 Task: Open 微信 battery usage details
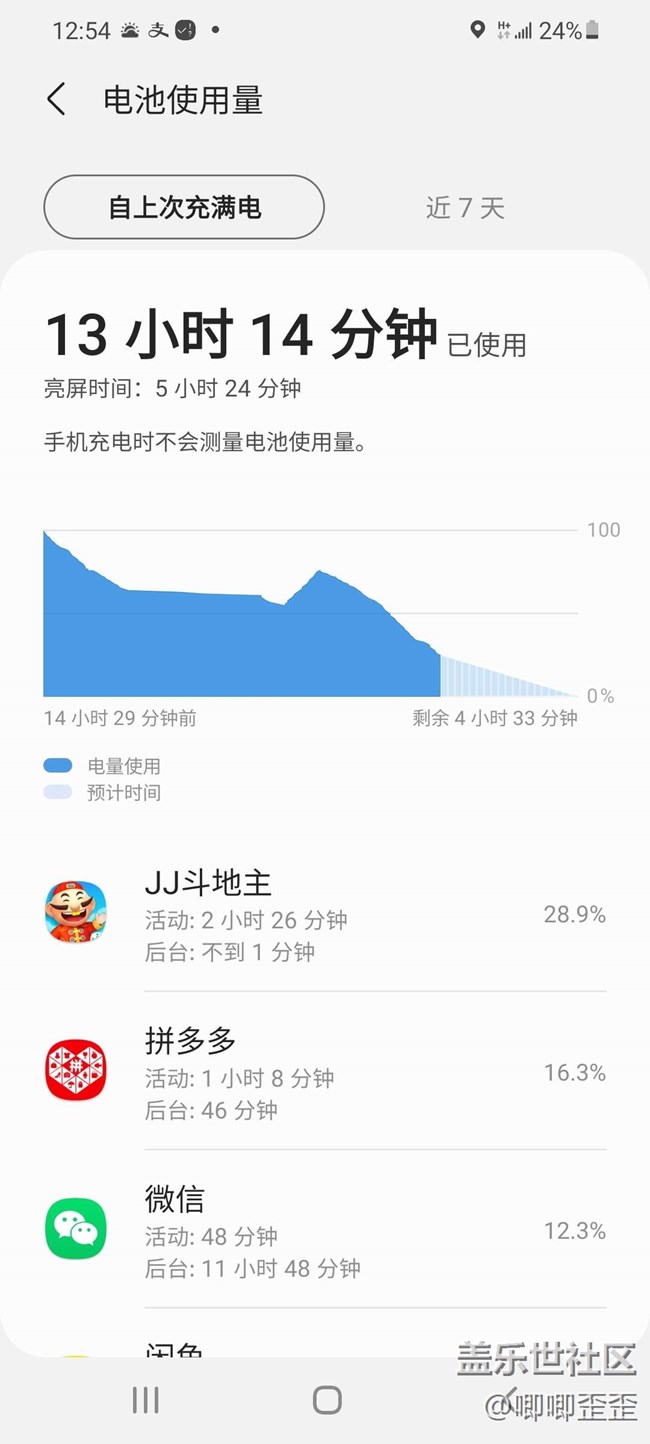(x=325, y=1230)
